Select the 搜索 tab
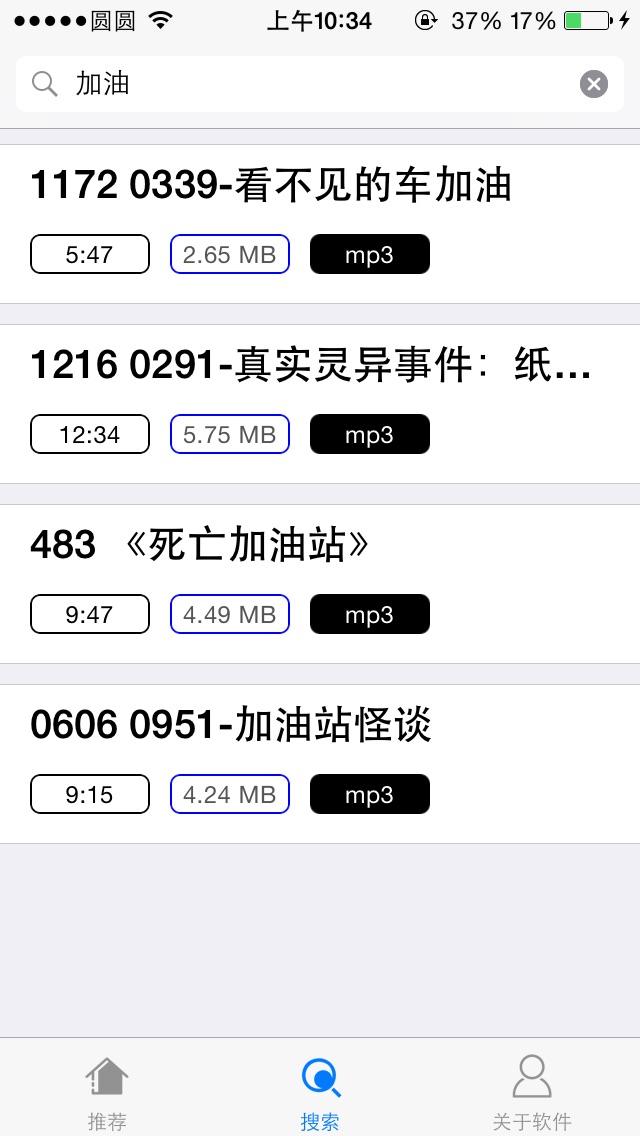This screenshot has width=640, height=1136. tap(320, 1092)
